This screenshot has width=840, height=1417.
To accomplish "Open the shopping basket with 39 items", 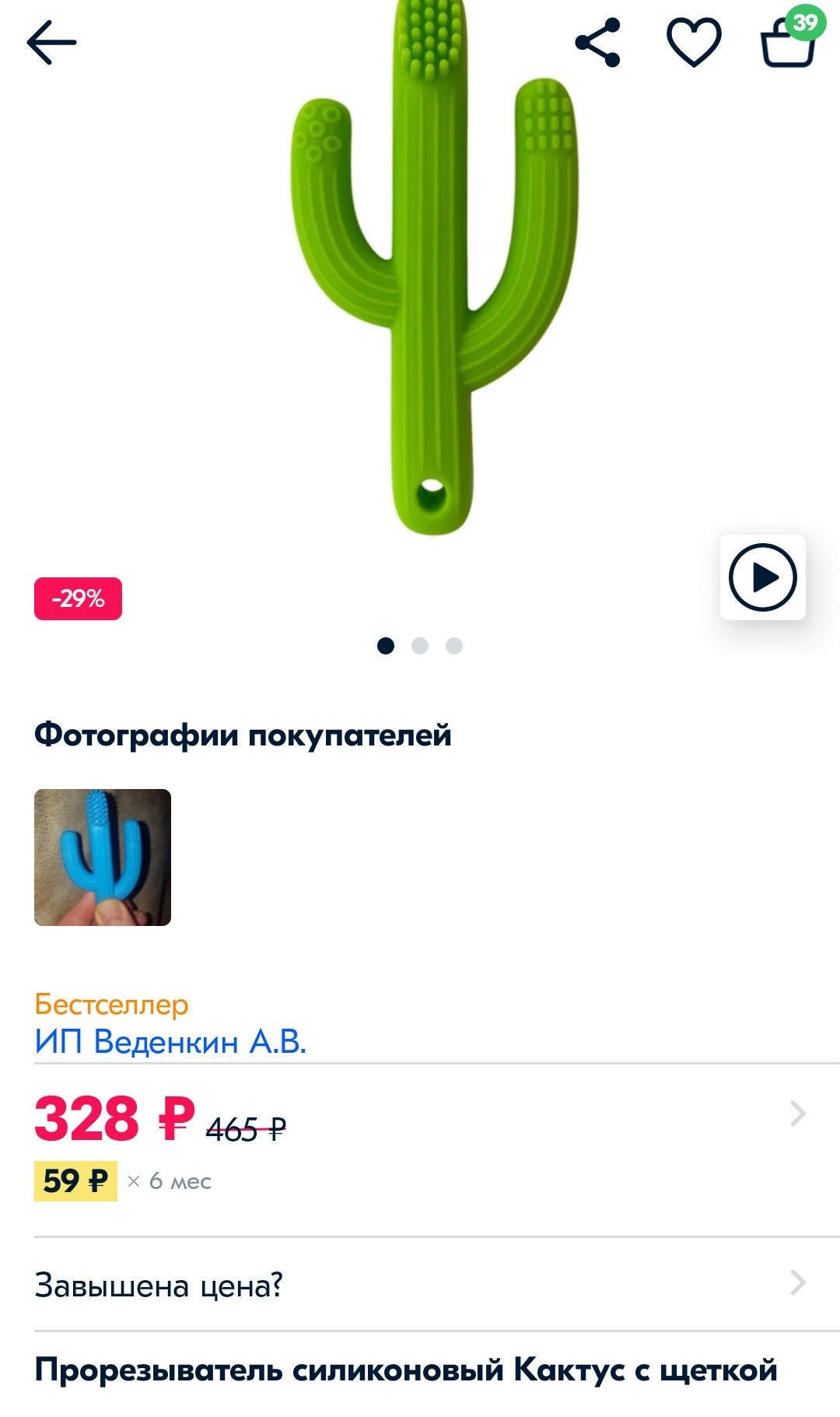I will (789, 39).
